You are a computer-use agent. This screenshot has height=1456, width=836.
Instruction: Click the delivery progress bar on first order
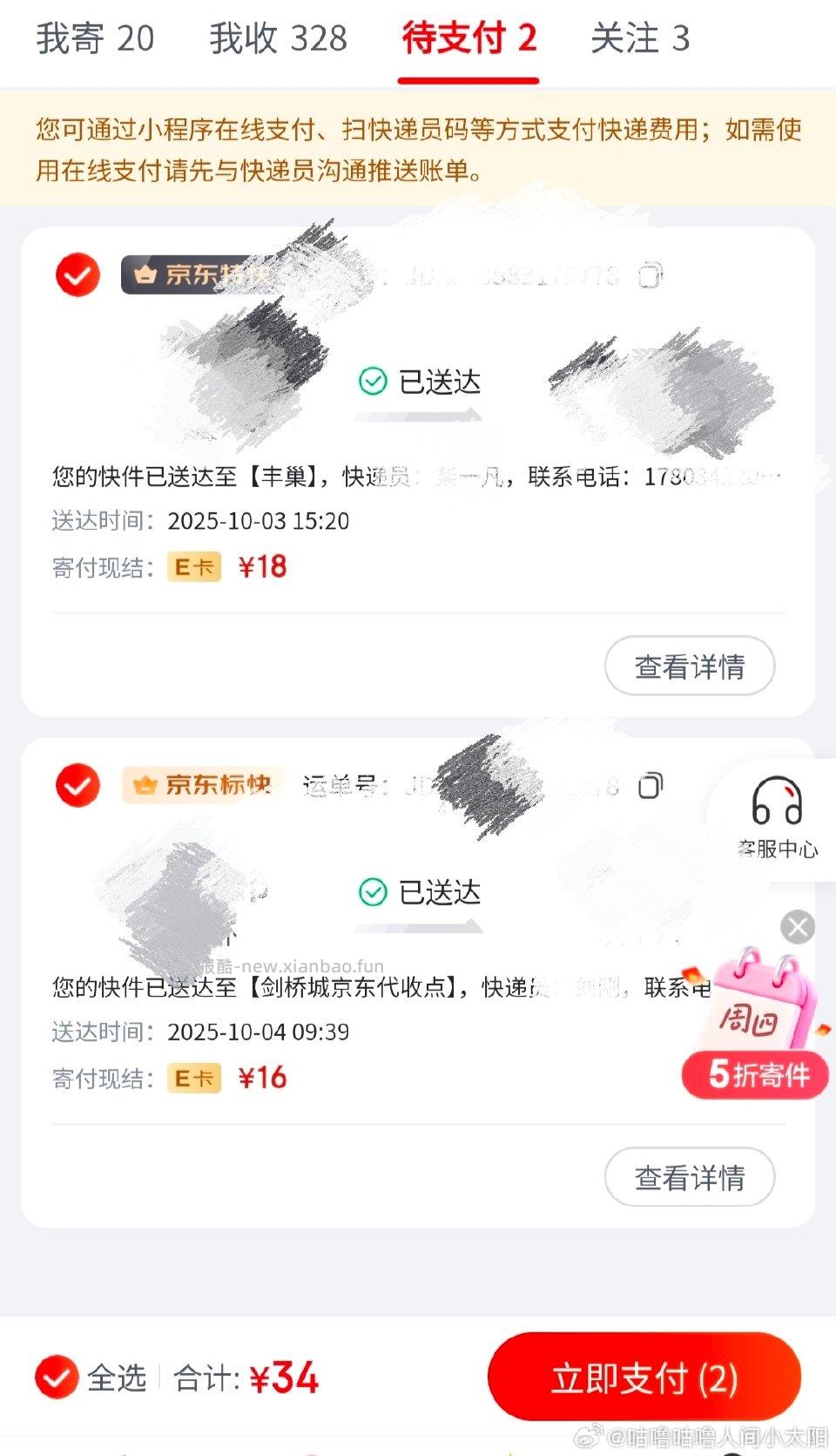click(418, 416)
